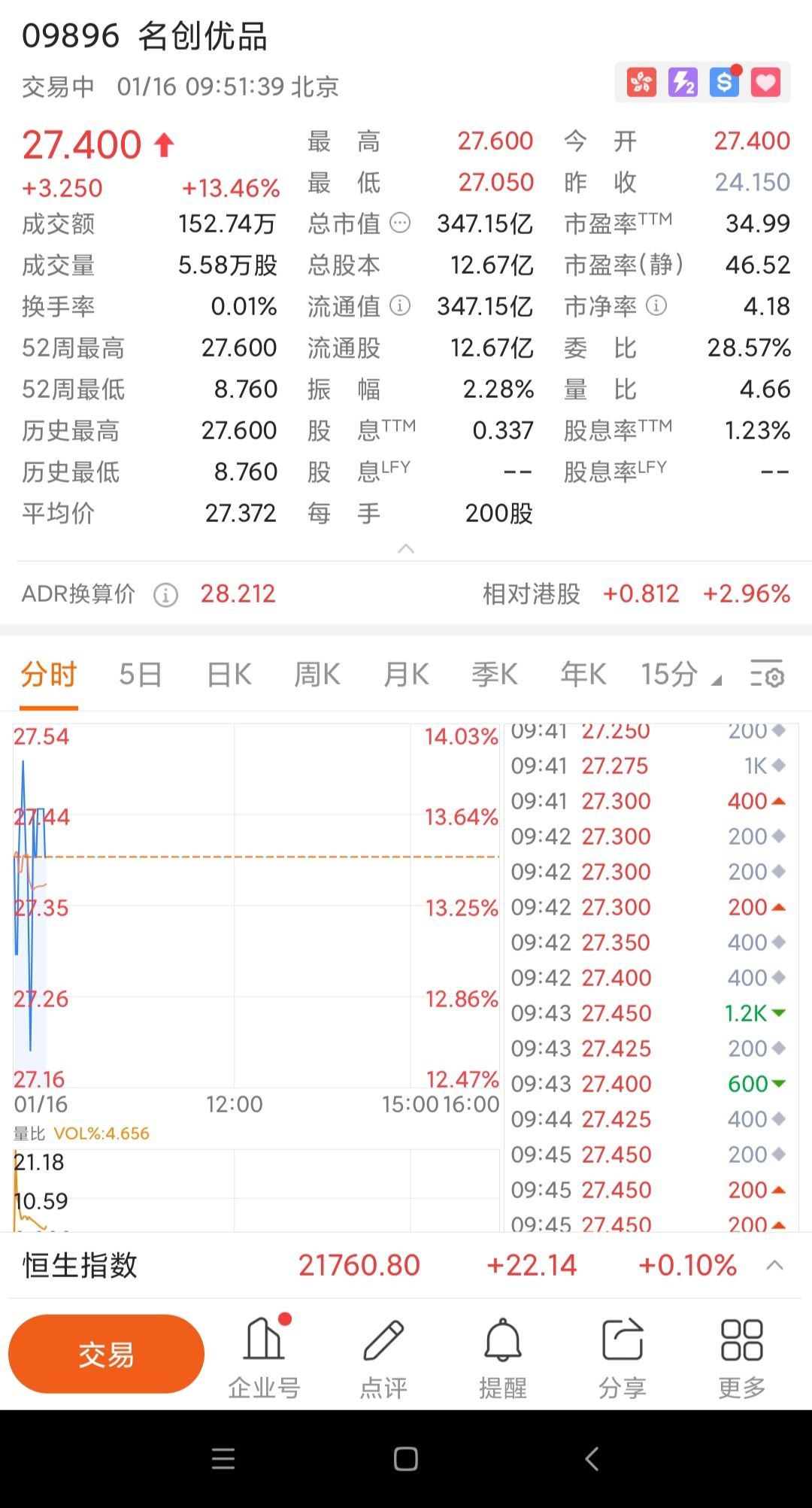Collapse the stock details panel

[406, 548]
